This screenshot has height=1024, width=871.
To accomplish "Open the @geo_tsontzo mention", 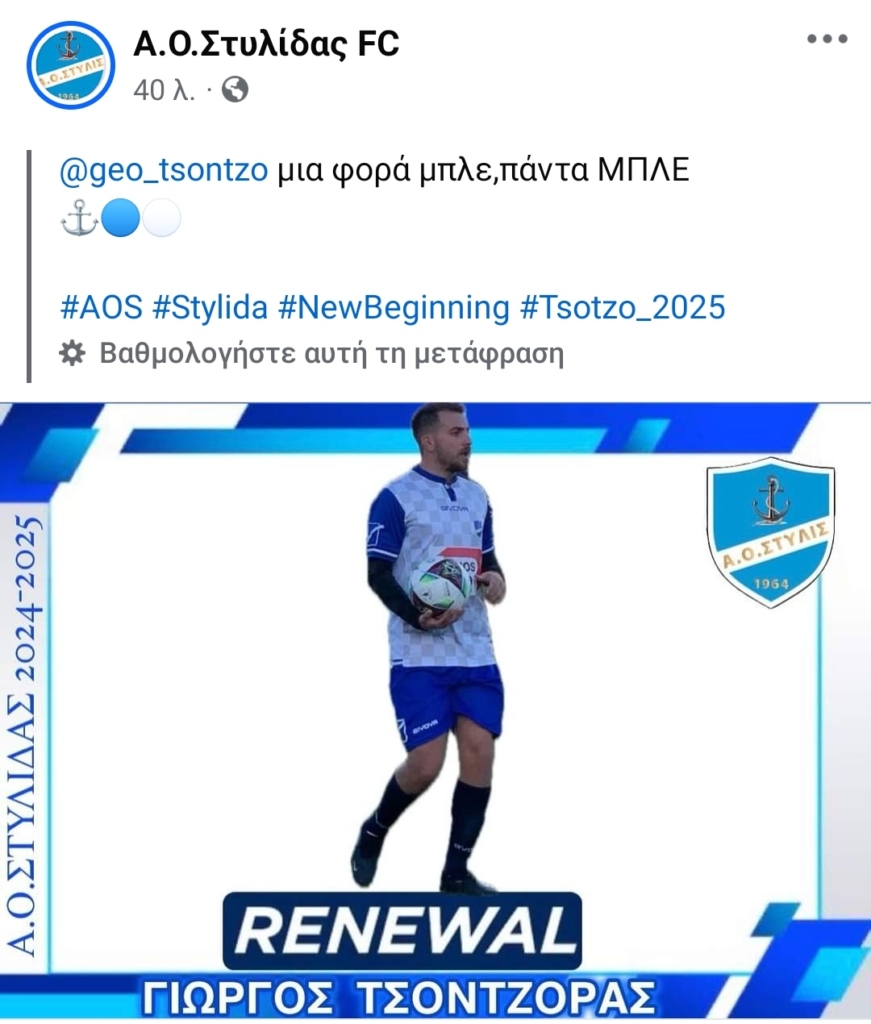I will (164, 170).
